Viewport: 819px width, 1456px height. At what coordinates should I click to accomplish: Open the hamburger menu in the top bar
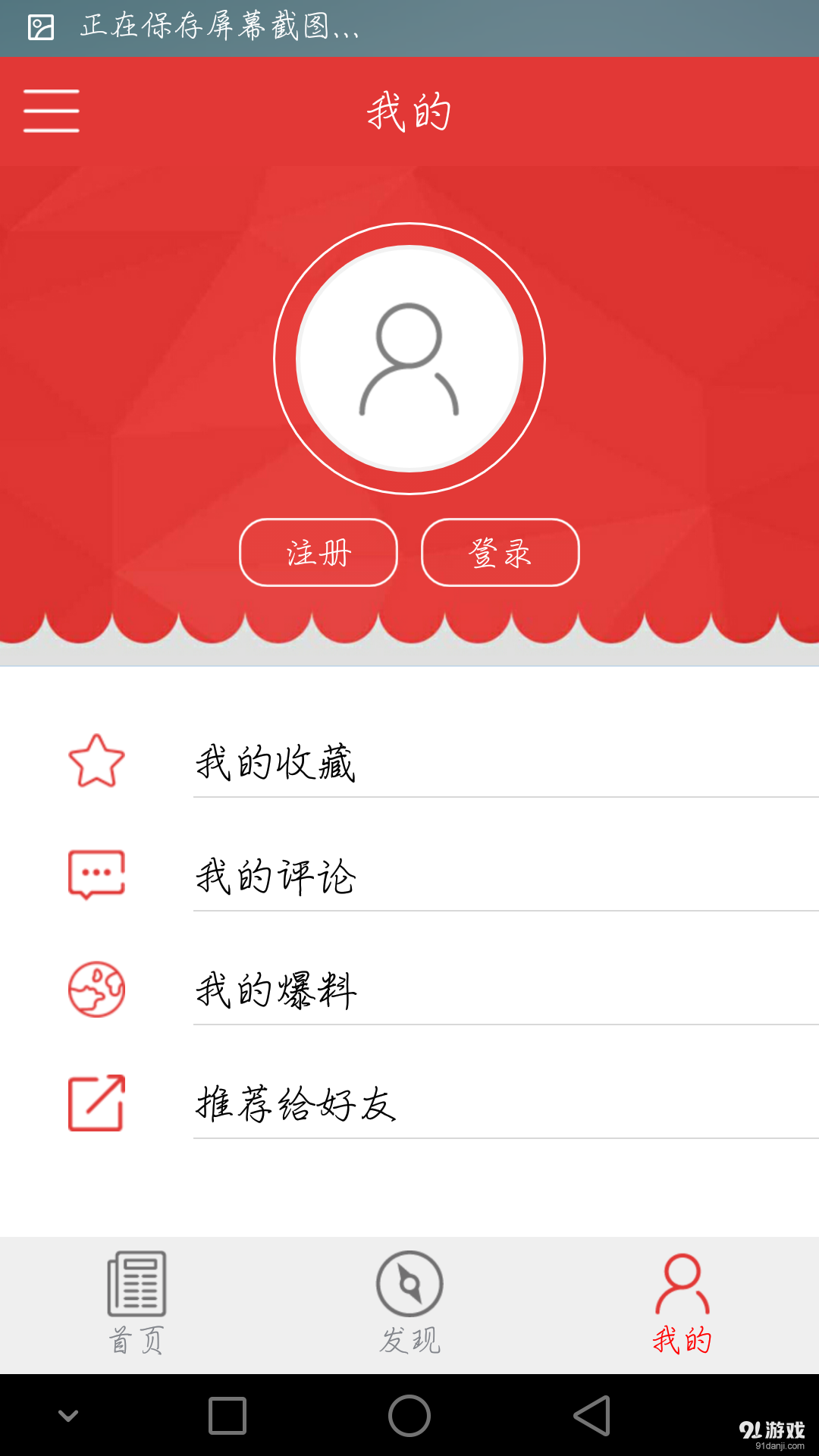point(51,111)
